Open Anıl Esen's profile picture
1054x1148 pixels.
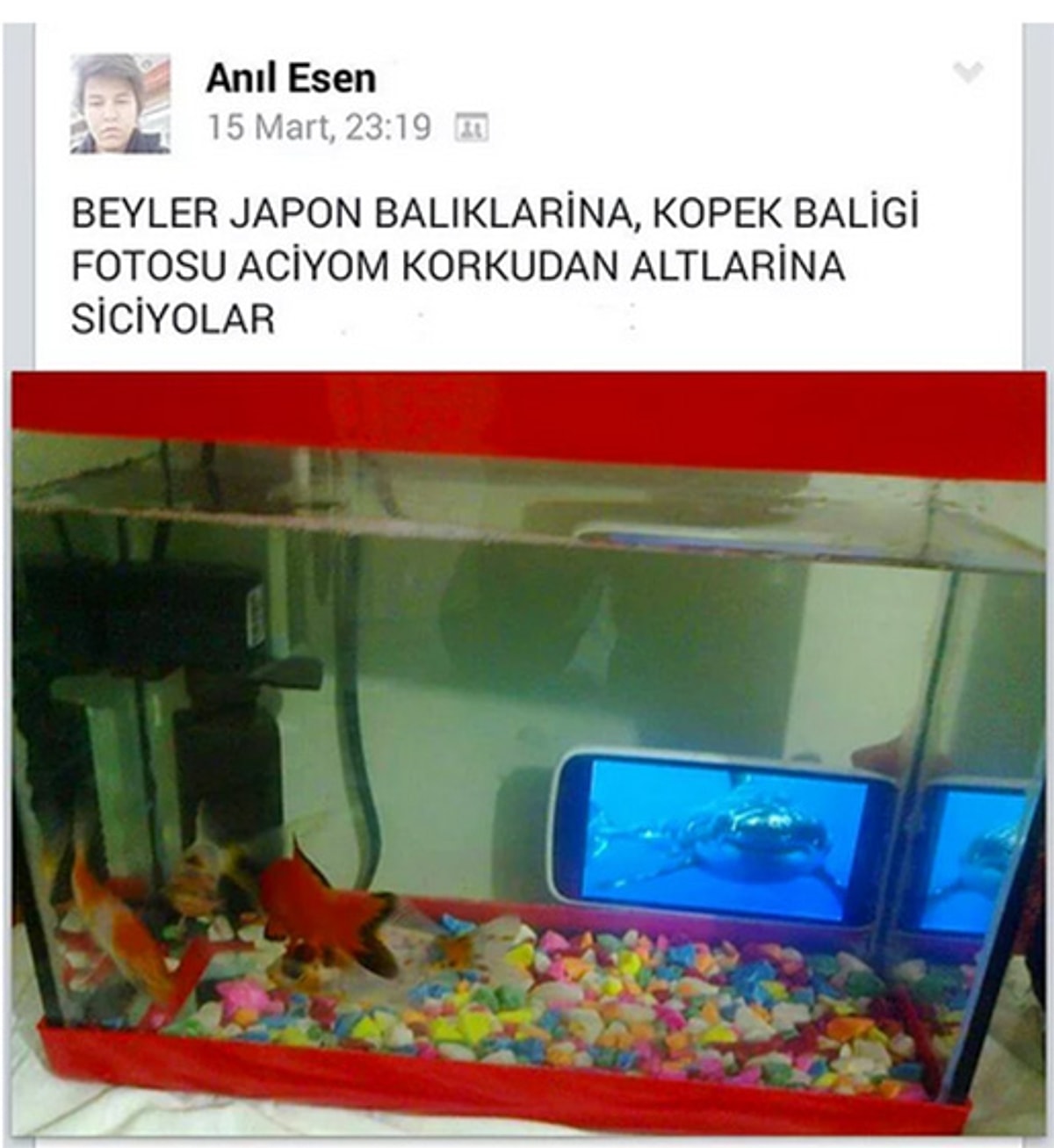click(120, 105)
